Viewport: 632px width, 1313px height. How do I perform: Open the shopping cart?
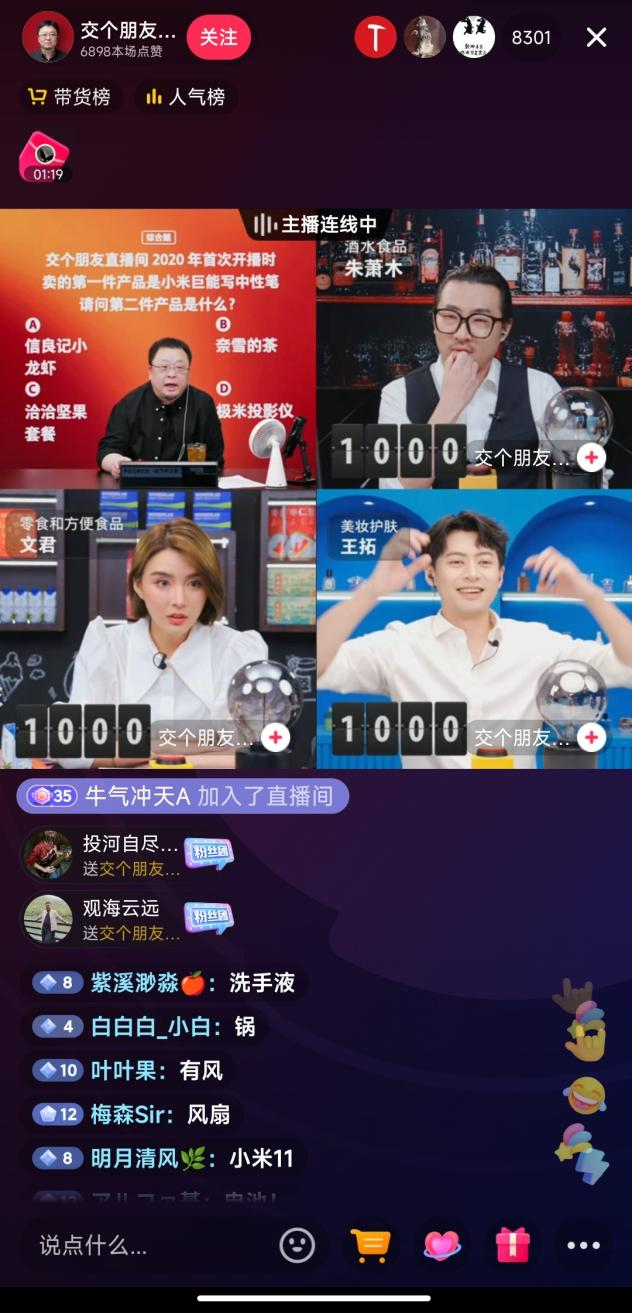click(x=370, y=1245)
